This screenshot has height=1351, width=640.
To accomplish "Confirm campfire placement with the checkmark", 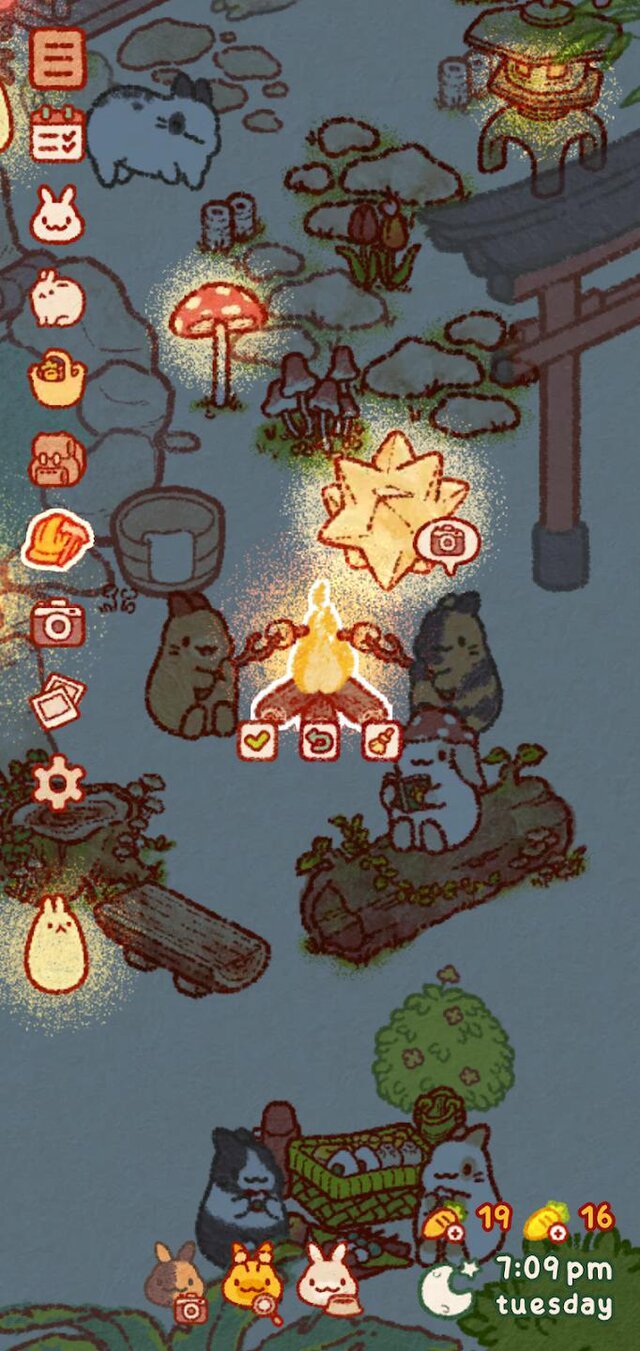I will 258,741.
